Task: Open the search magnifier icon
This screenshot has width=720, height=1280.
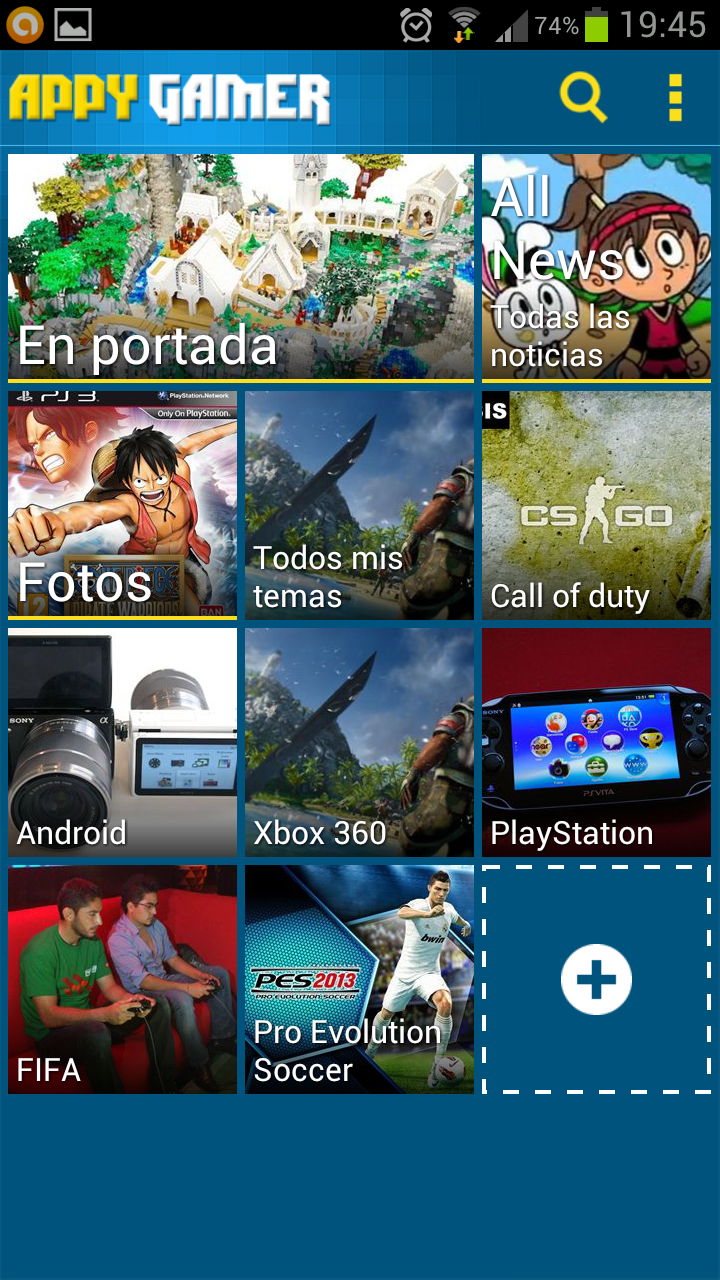Action: 583,98
